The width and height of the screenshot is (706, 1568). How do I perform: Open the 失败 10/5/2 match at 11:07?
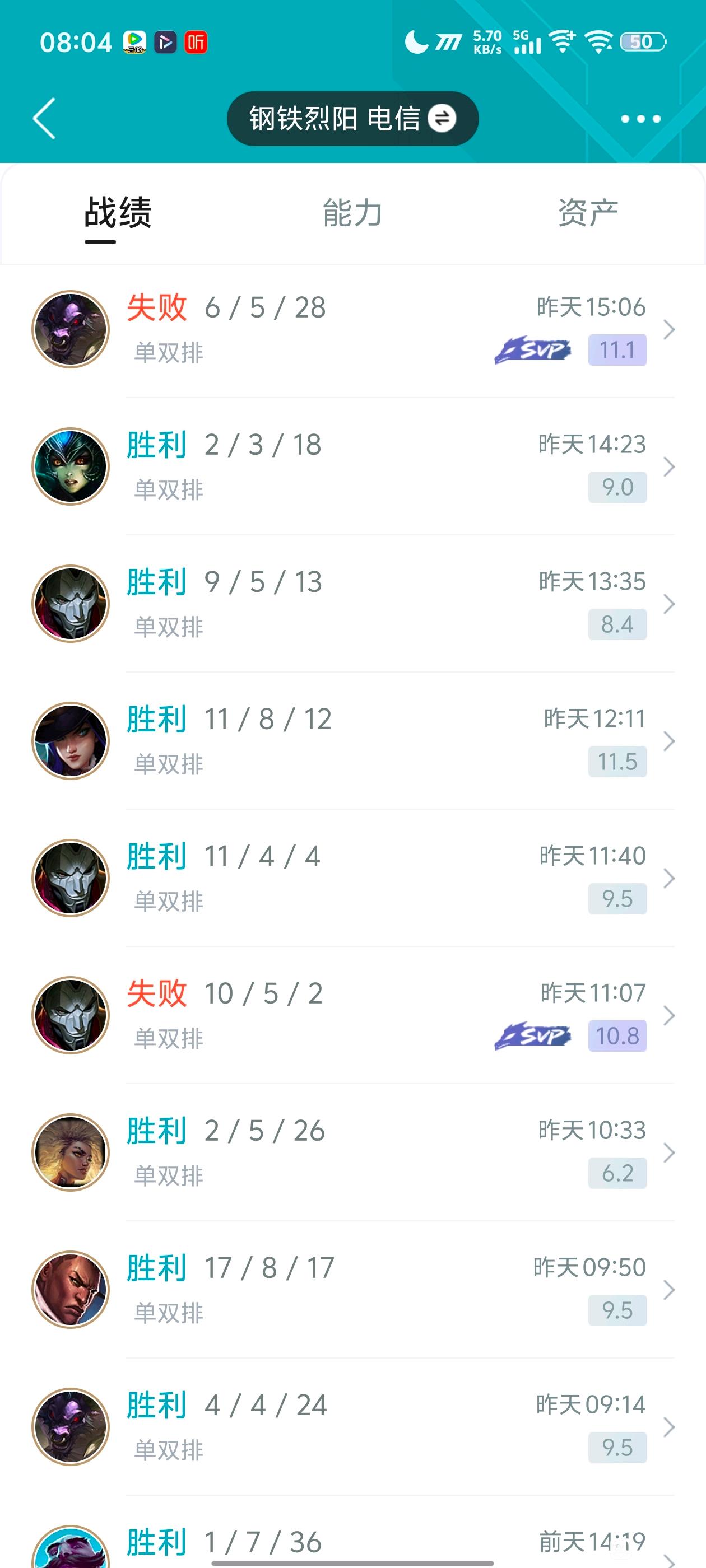(x=354, y=1015)
